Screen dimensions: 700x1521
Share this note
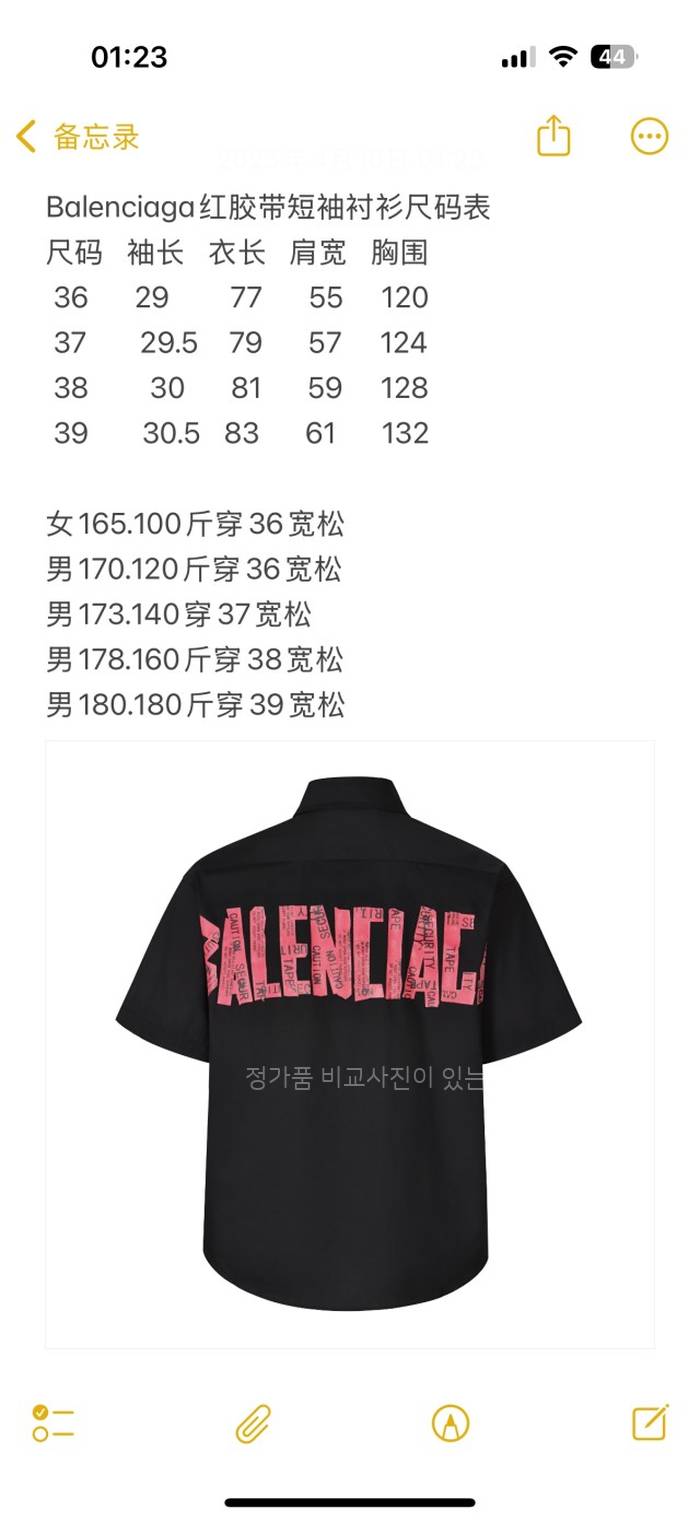553,136
